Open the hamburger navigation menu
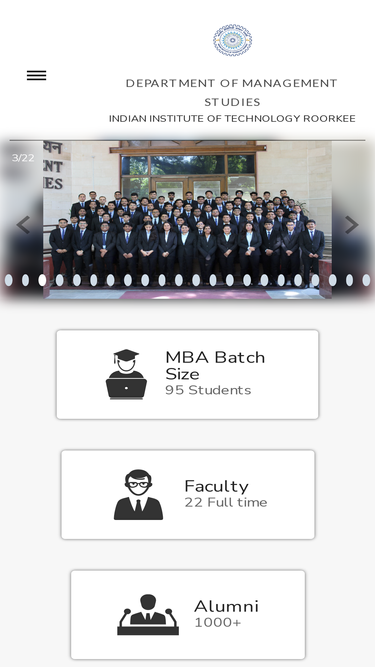This screenshot has height=667, width=375. (37, 75)
